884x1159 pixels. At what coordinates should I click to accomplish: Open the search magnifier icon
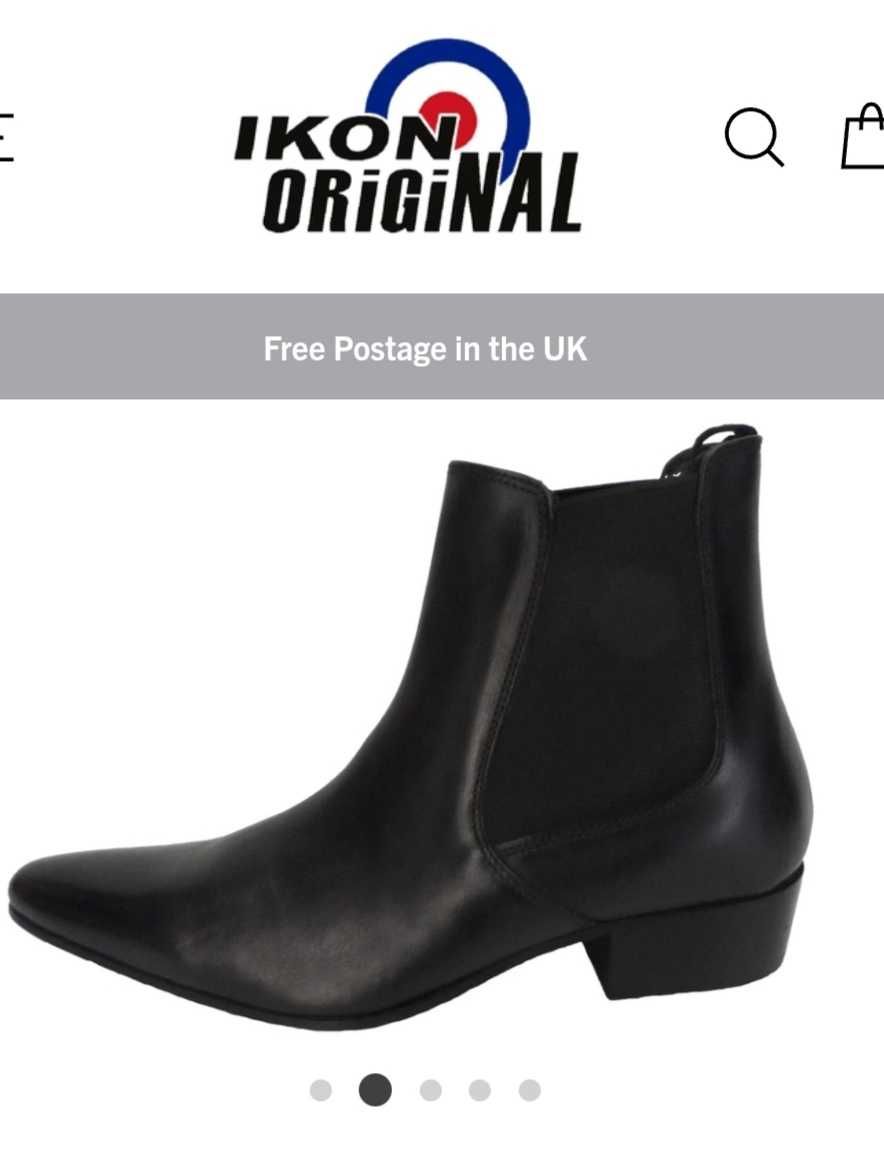[x=753, y=135]
